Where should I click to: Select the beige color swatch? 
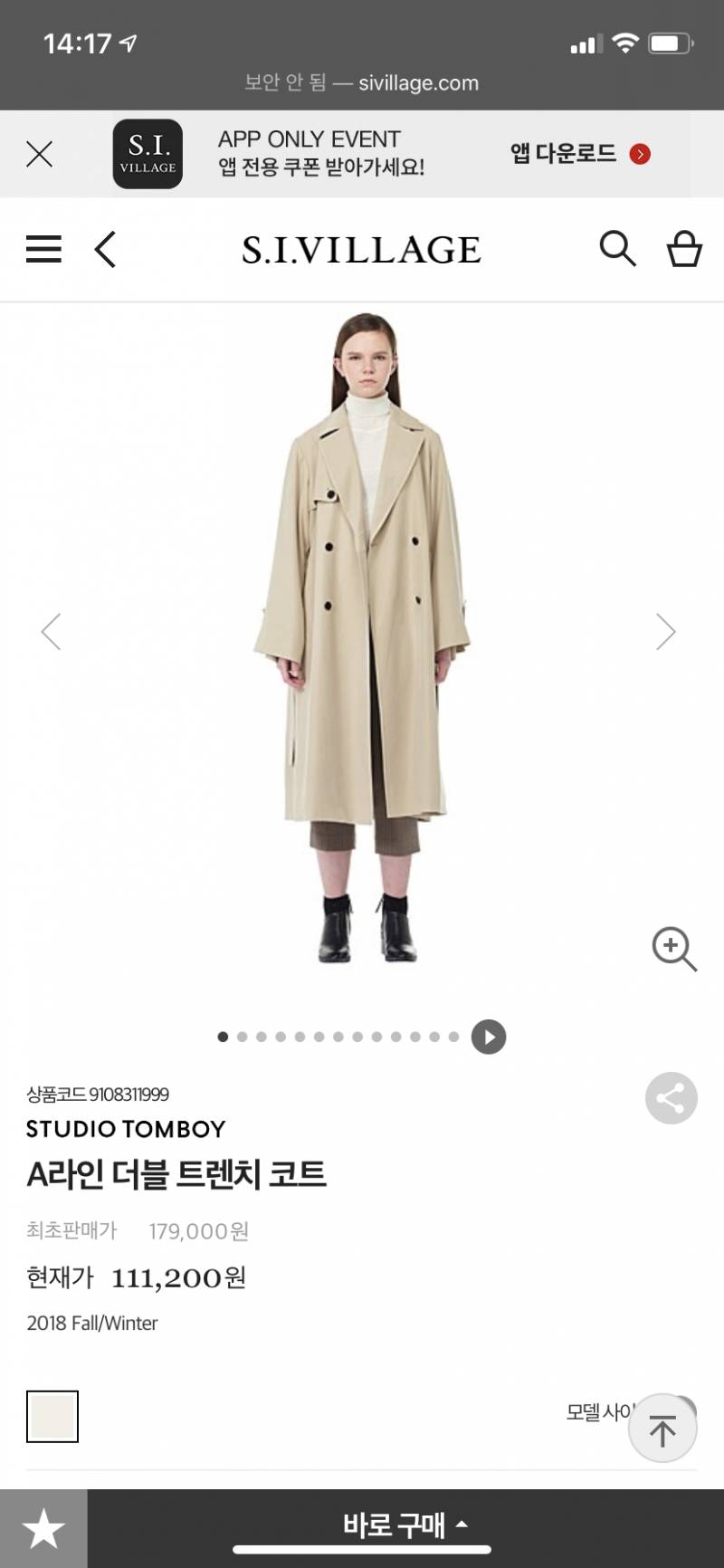pos(52,1416)
